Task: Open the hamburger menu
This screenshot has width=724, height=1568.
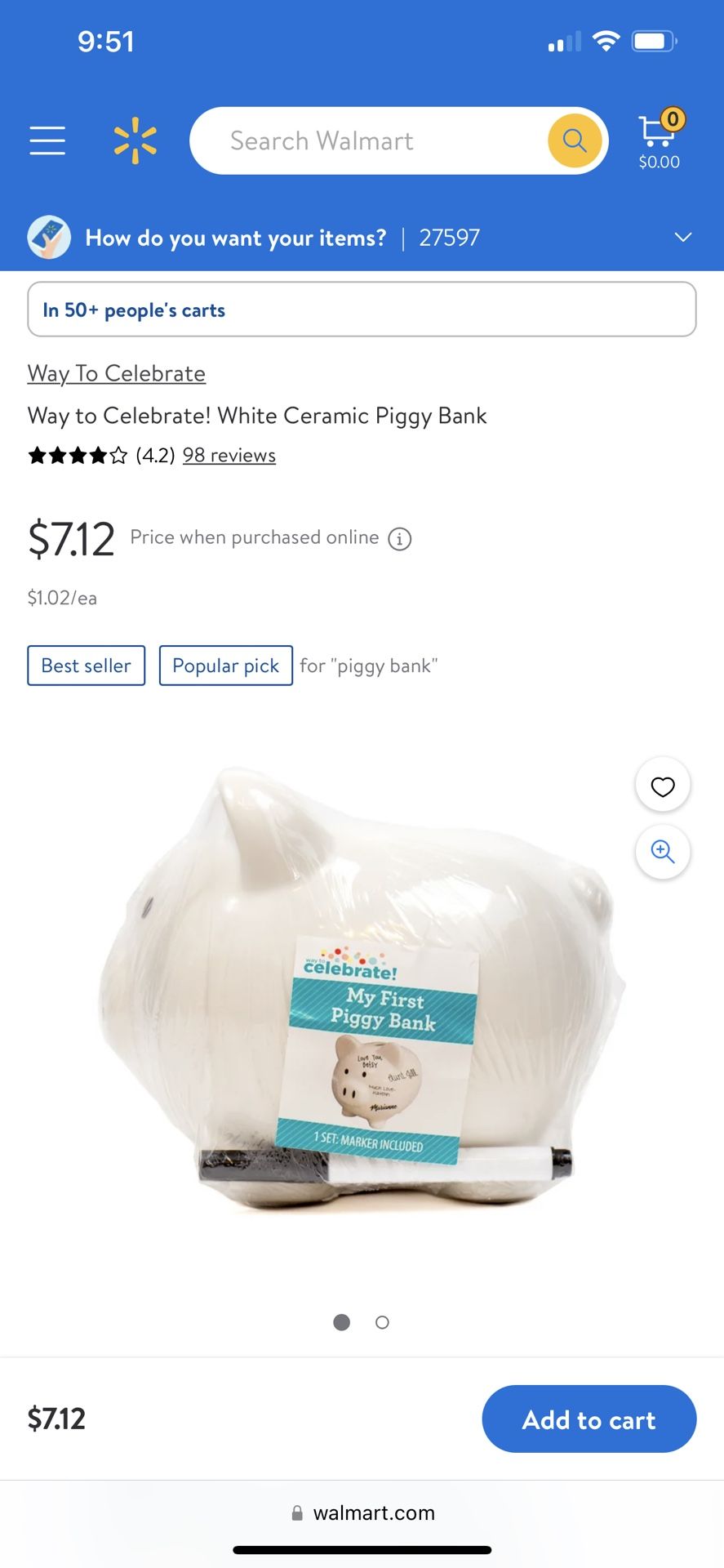Action: coord(47,140)
